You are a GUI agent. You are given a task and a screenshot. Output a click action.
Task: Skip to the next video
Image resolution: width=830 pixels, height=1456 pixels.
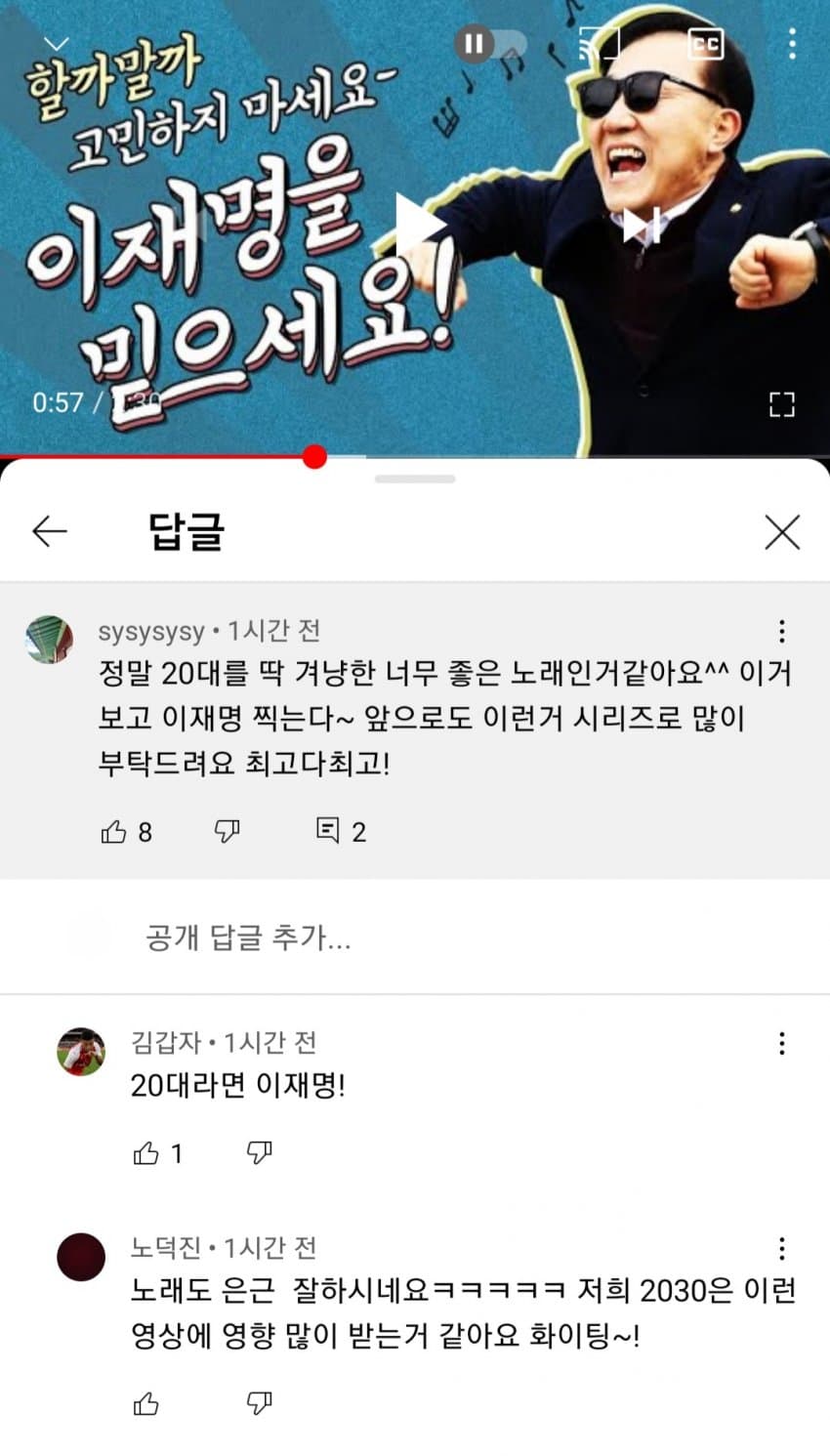coord(642,225)
